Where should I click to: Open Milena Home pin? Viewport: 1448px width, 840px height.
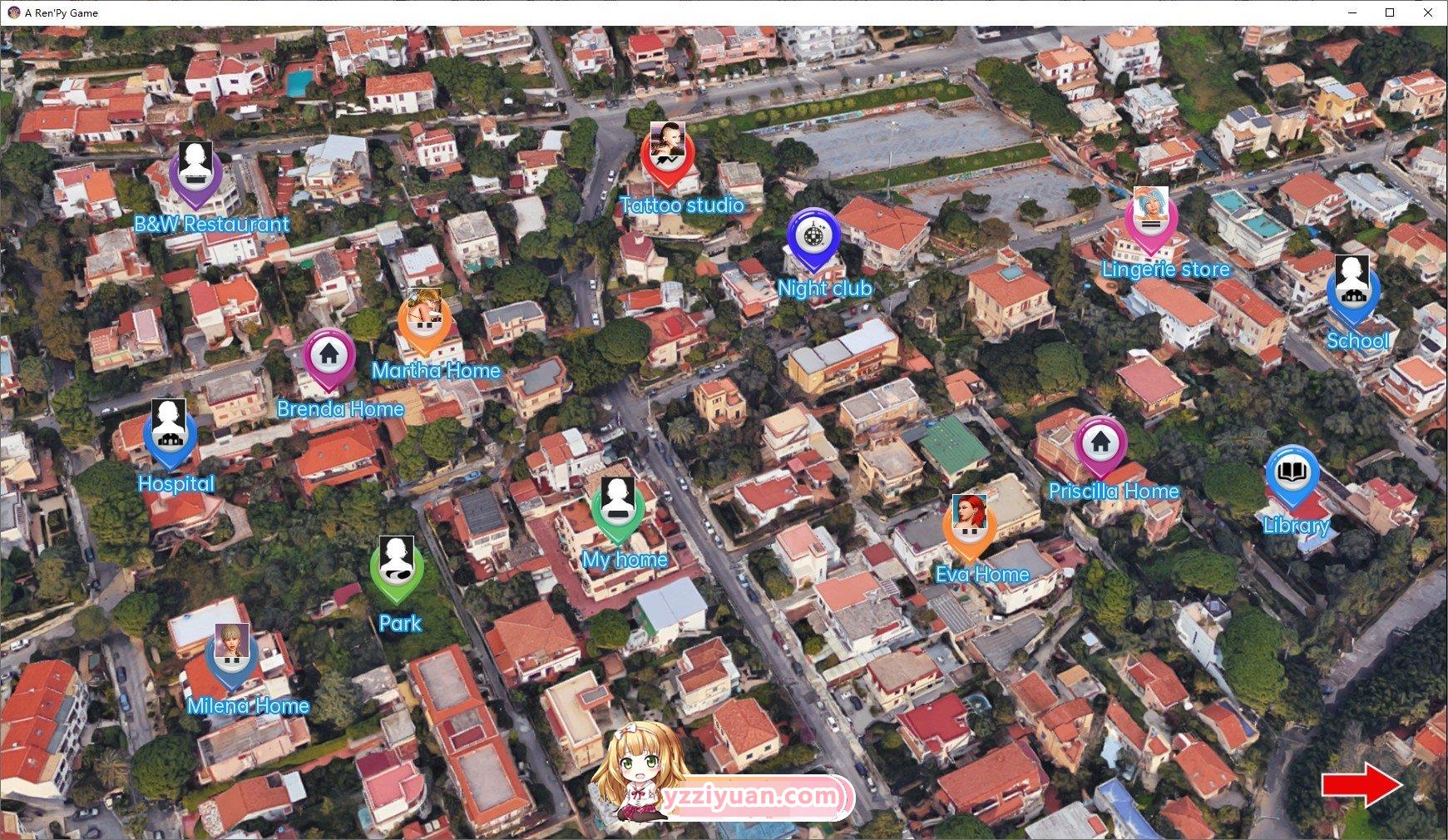(x=231, y=657)
